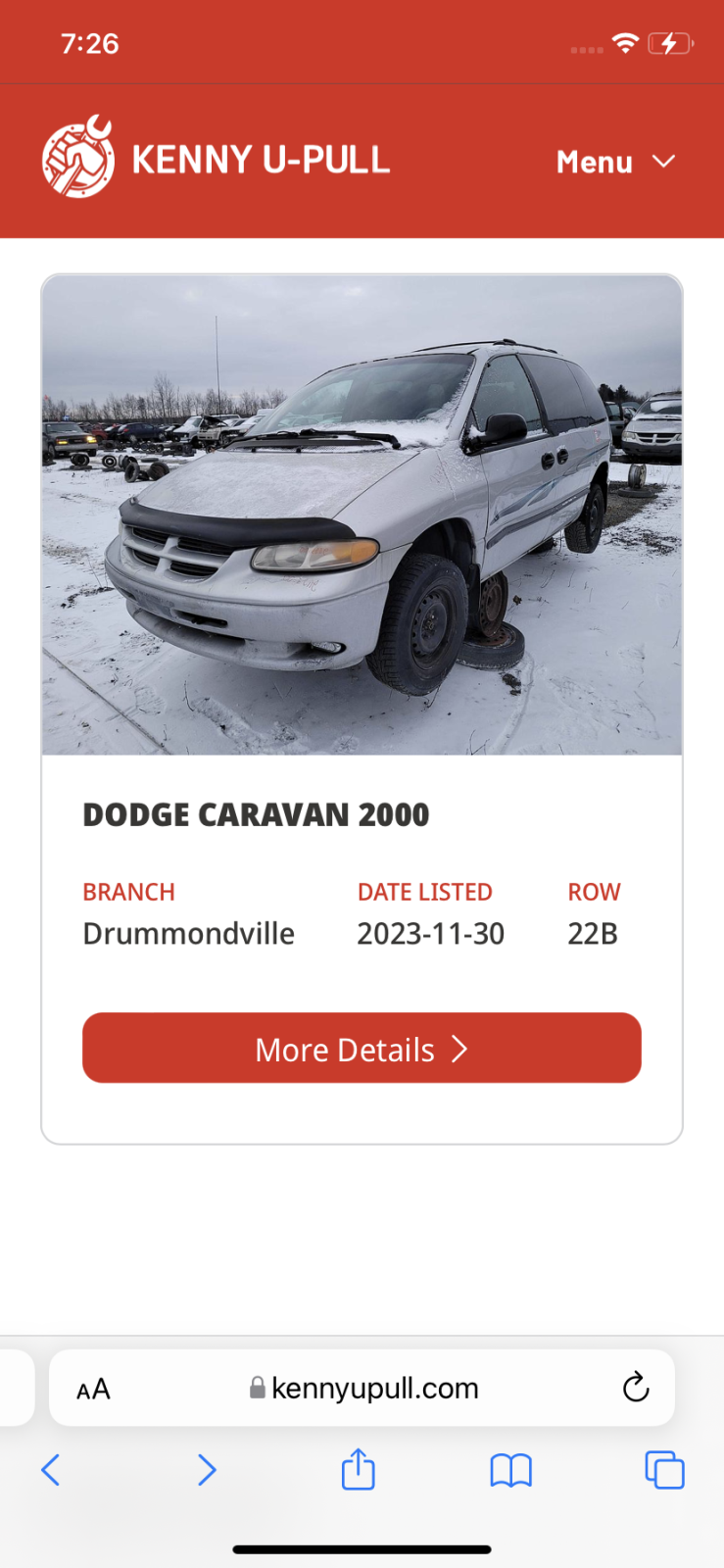Image resolution: width=724 pixels, height=1568 pixels.
Task: Expand the Menu dropdown
Action: tap(615, 162)
